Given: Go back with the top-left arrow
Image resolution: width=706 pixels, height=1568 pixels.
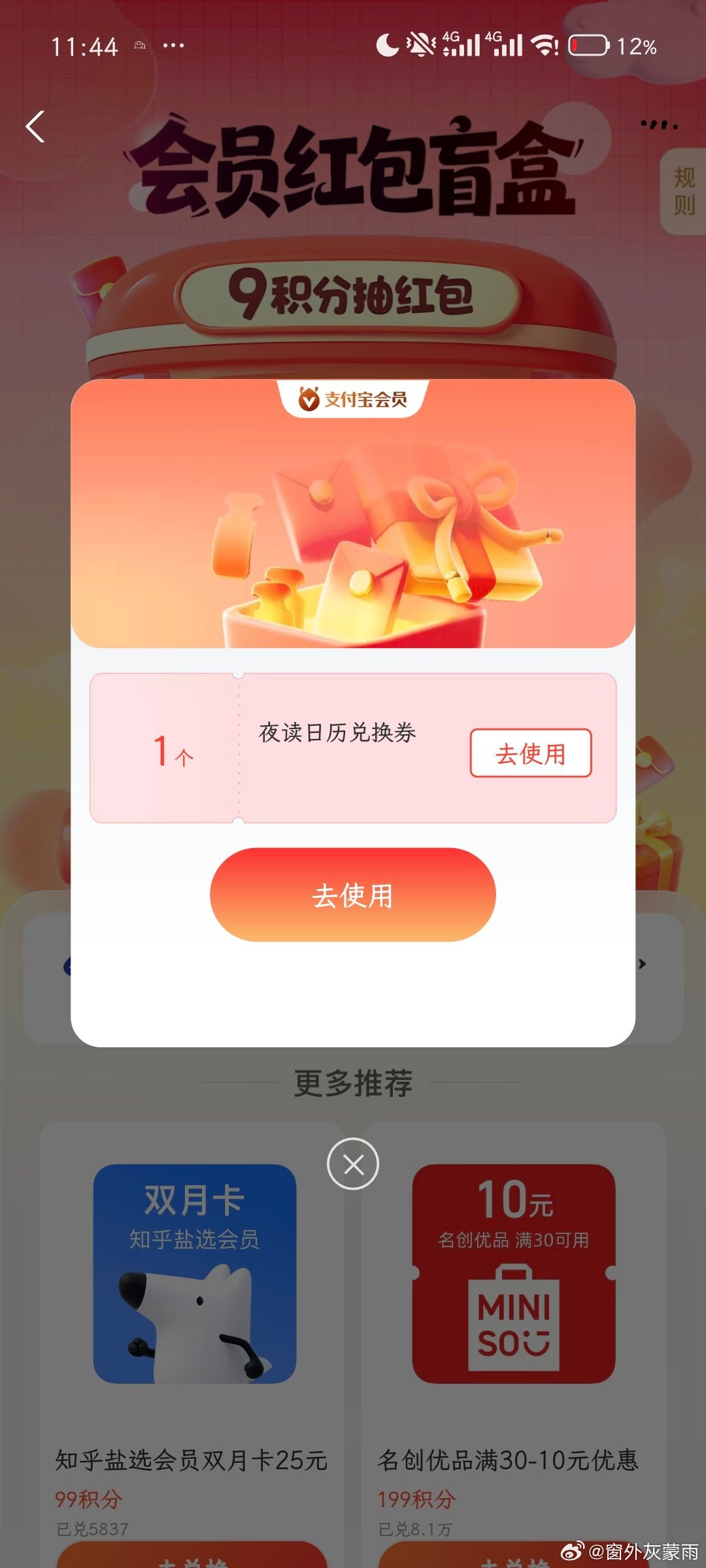Looking at the screenshot, I should point(35,126).
